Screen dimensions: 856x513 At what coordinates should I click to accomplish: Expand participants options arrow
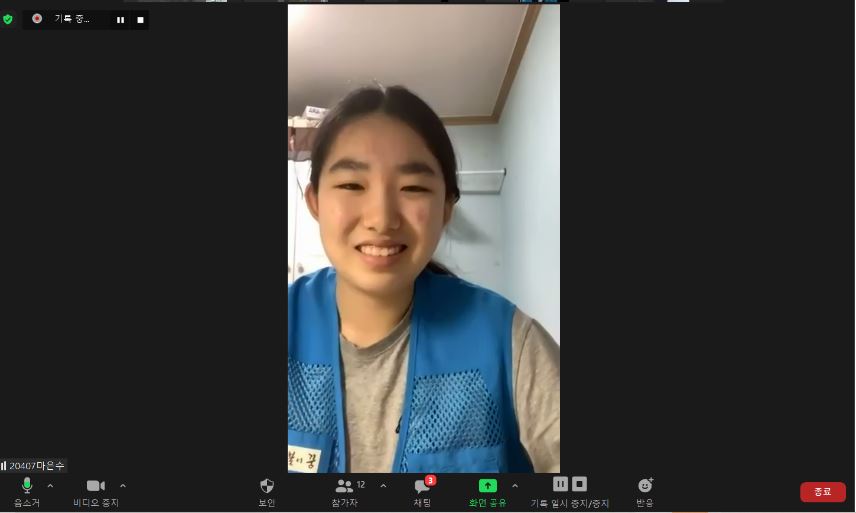click(x=383, y=486)
